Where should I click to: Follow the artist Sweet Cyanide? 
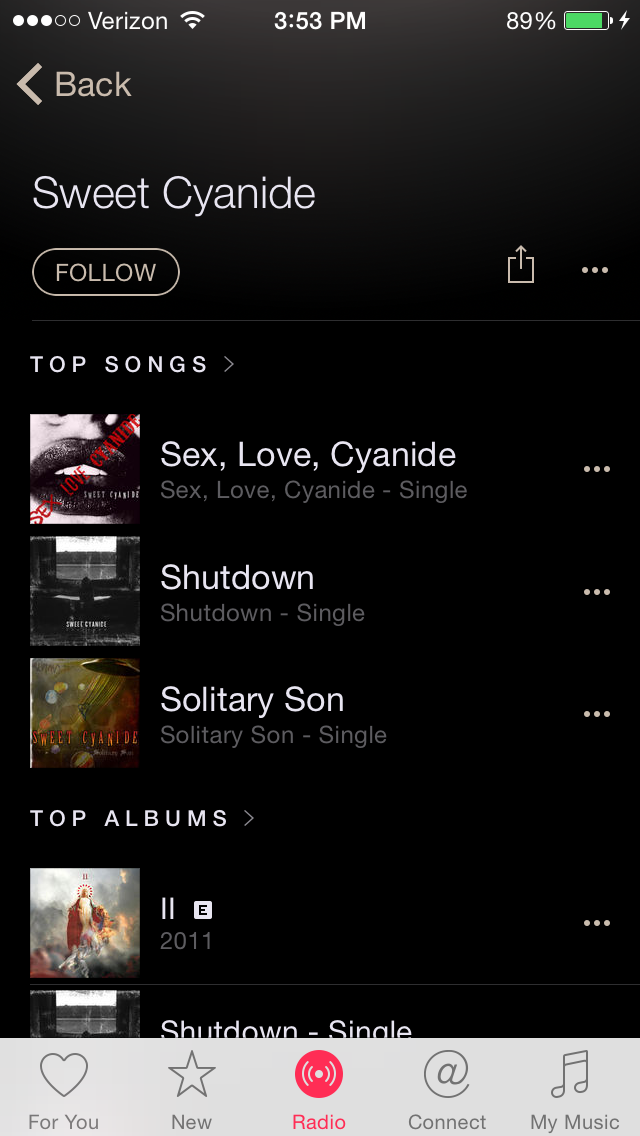click(106, 272)
